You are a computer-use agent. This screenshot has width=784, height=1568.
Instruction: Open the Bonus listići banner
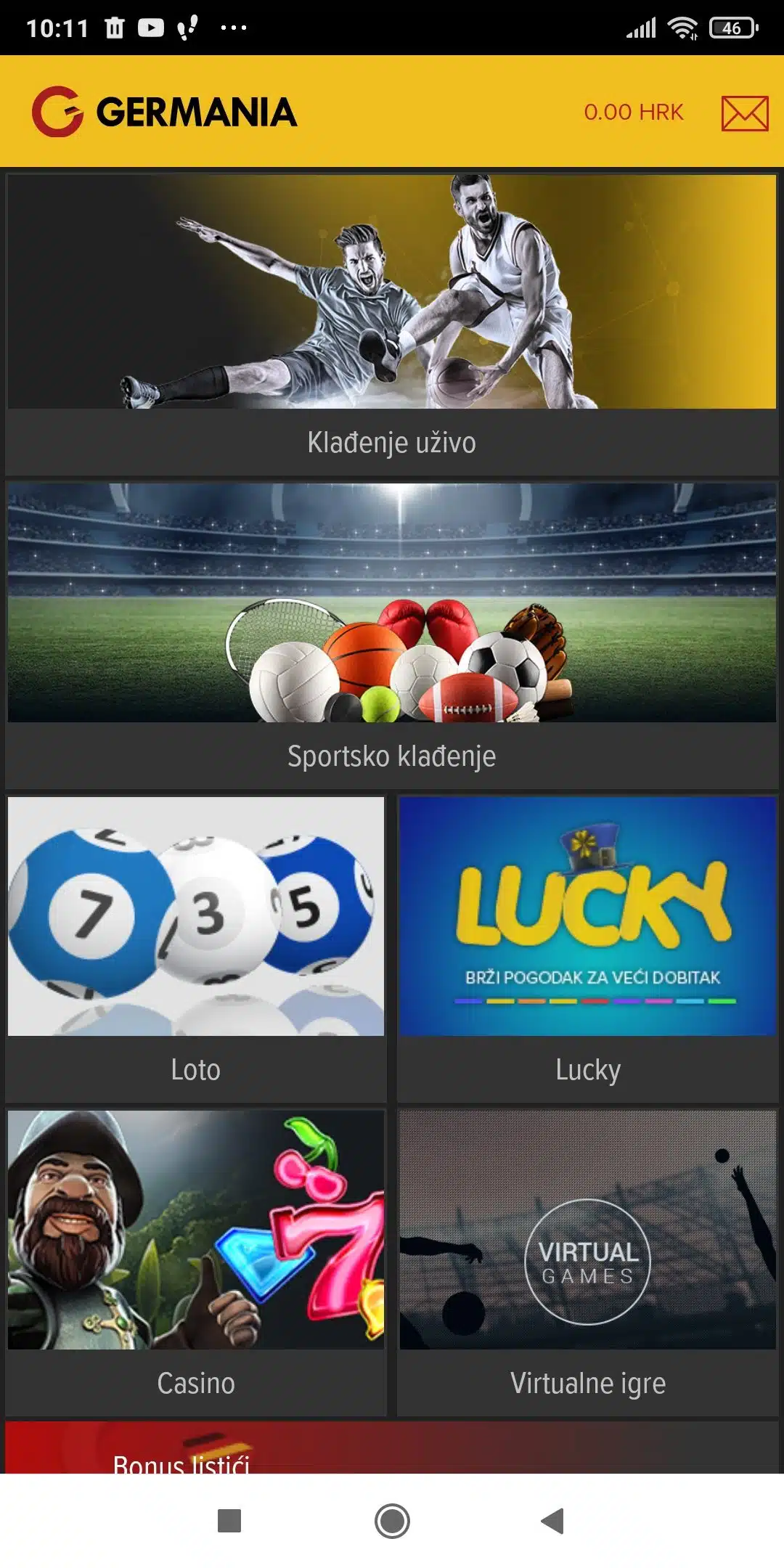pyautogui.click(x=392, y=1449)
